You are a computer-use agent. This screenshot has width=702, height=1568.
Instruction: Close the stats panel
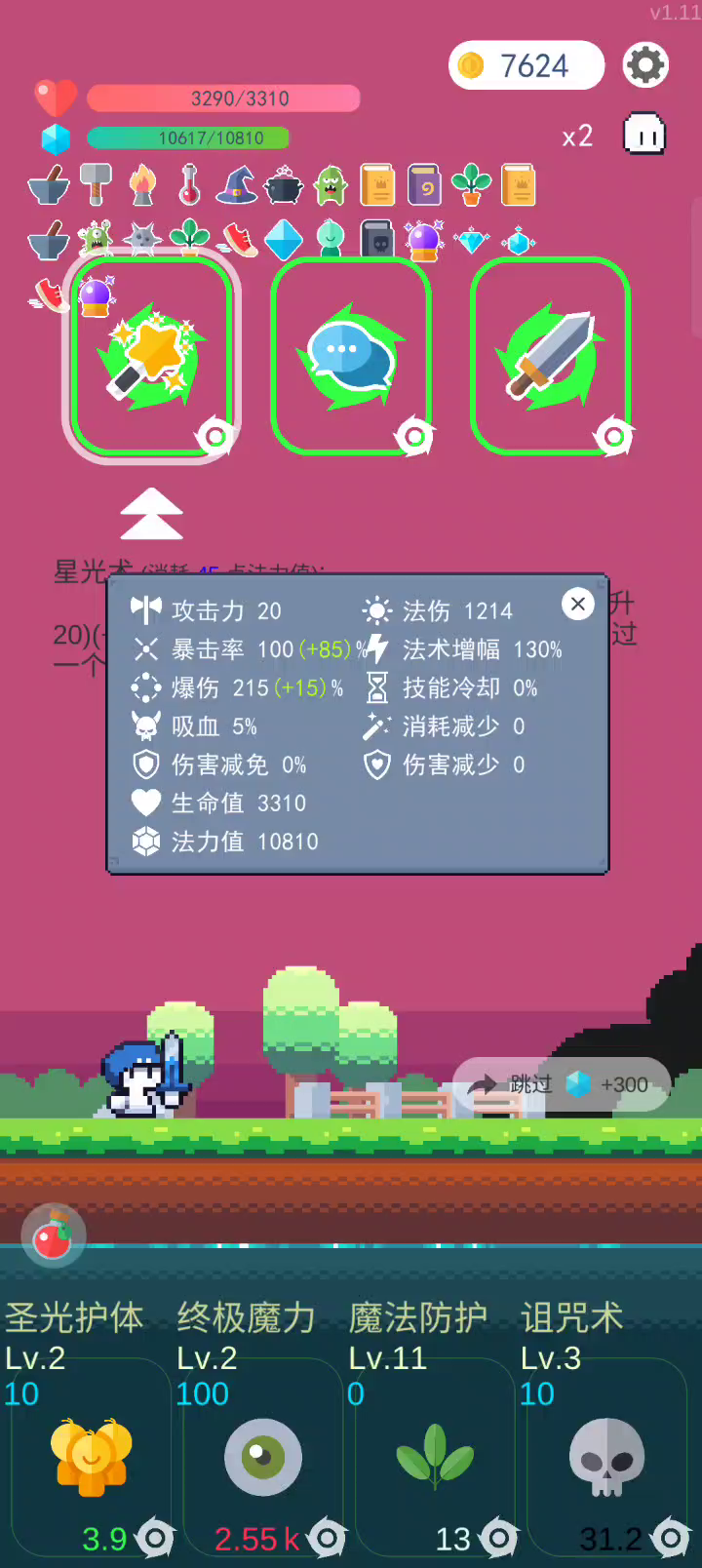point(578,604)
